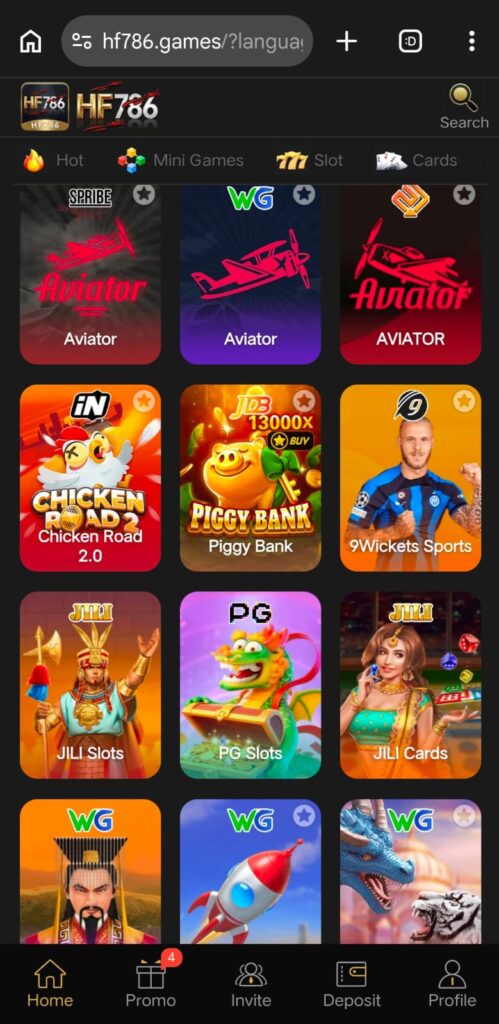Viewport: 499px width, 1024px height.
Task: Select the Hot category
Action: point(53,160)
